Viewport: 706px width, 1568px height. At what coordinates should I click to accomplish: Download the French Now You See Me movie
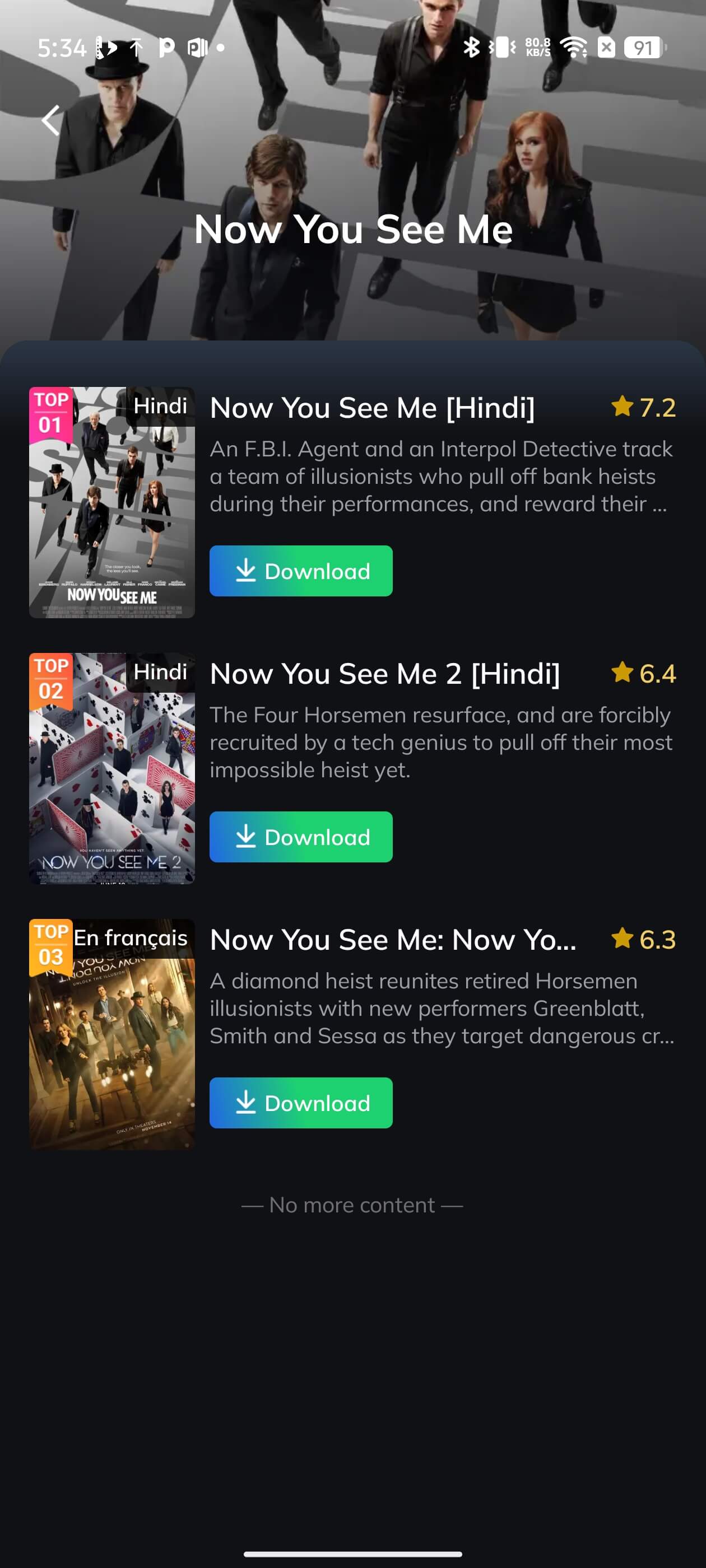(301, 1103)
